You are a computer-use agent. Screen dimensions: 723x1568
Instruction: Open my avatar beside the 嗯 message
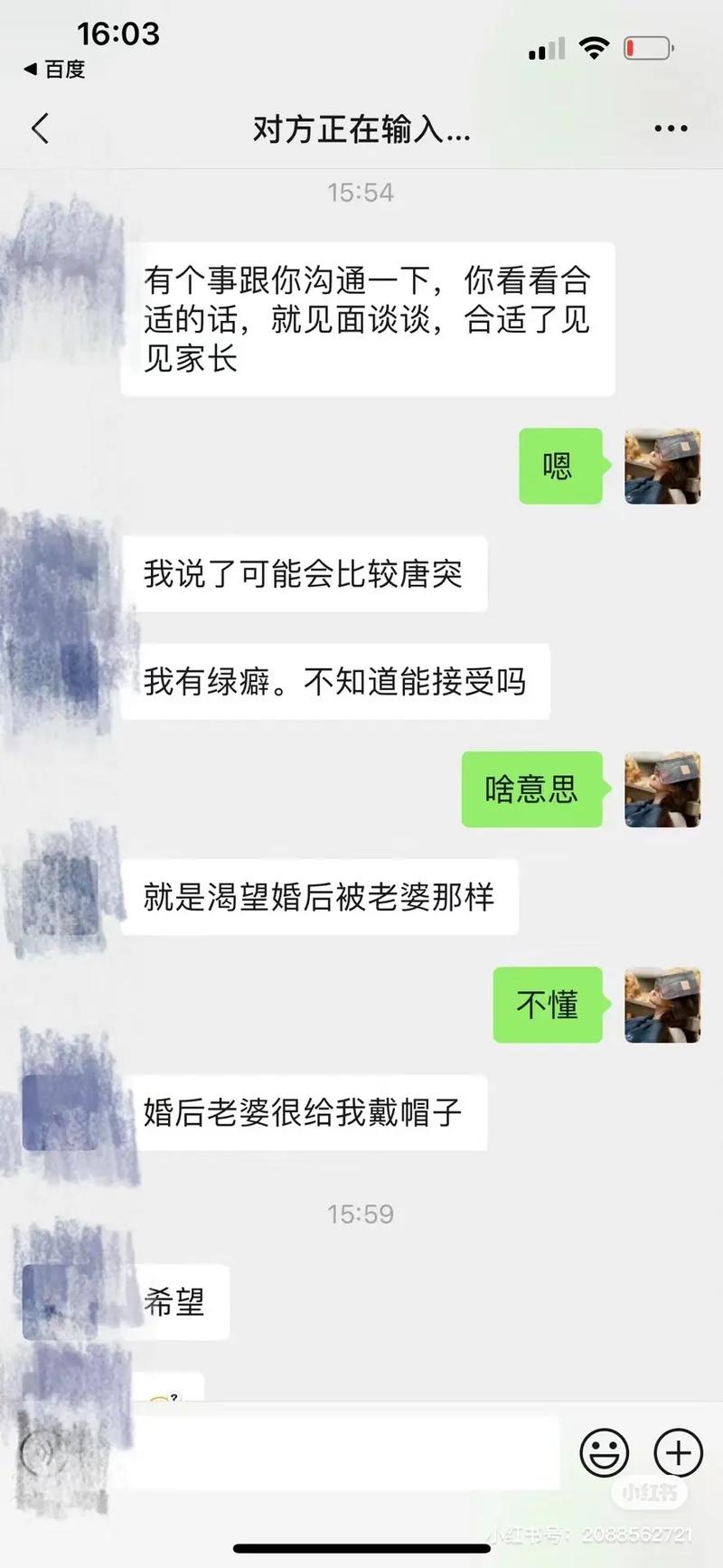click(662, 466)
